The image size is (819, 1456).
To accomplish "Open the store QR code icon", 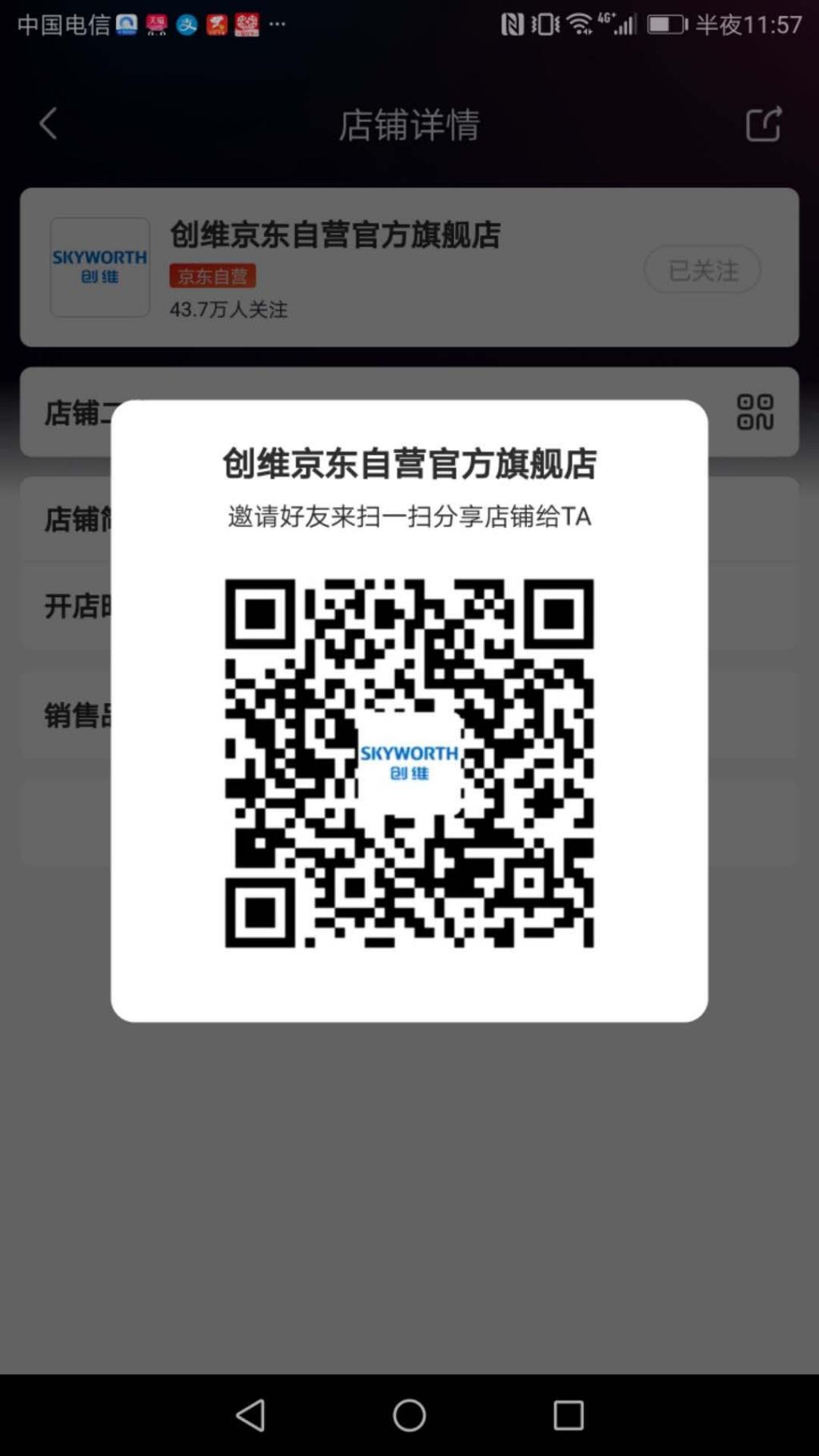I will point(755,412).
